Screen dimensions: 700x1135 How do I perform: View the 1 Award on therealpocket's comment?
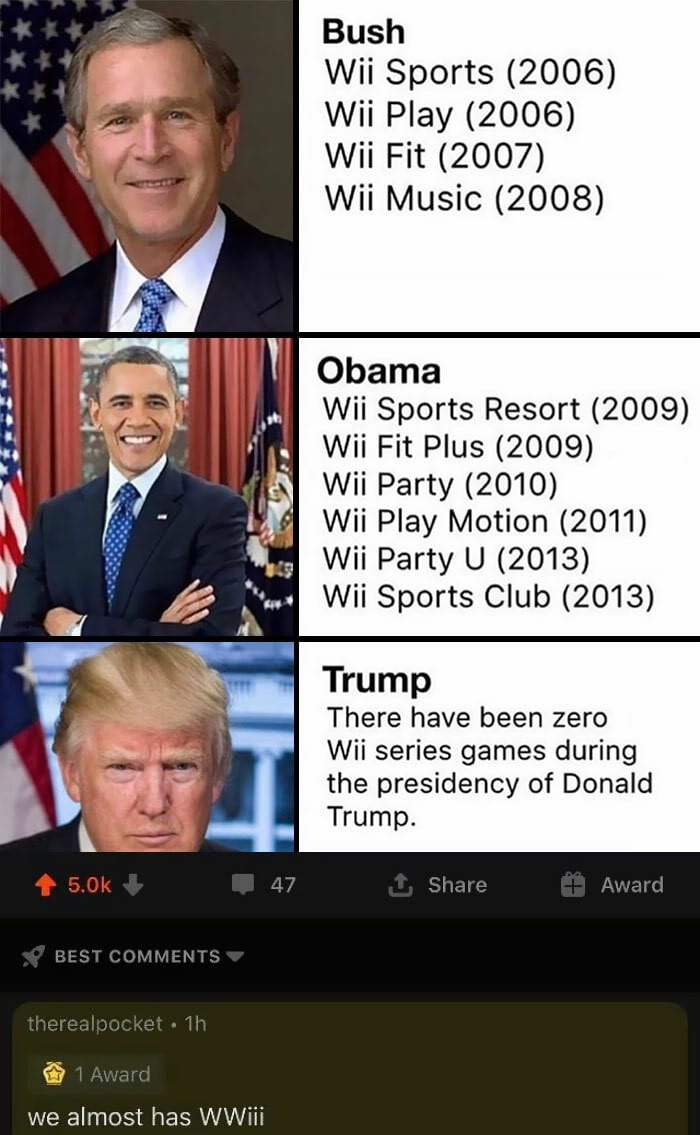pos(98,1074)
